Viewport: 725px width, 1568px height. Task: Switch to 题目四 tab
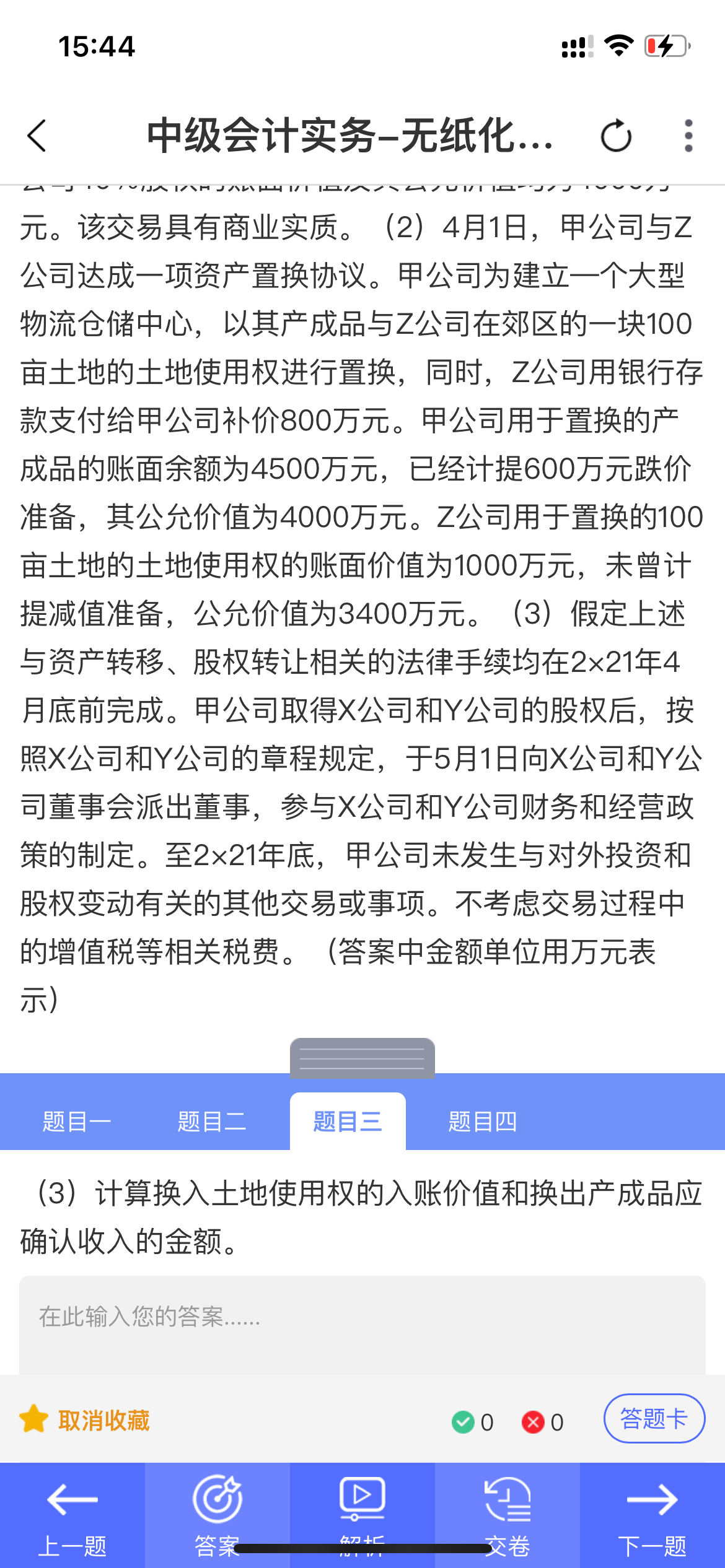[x=483, y=1122]
